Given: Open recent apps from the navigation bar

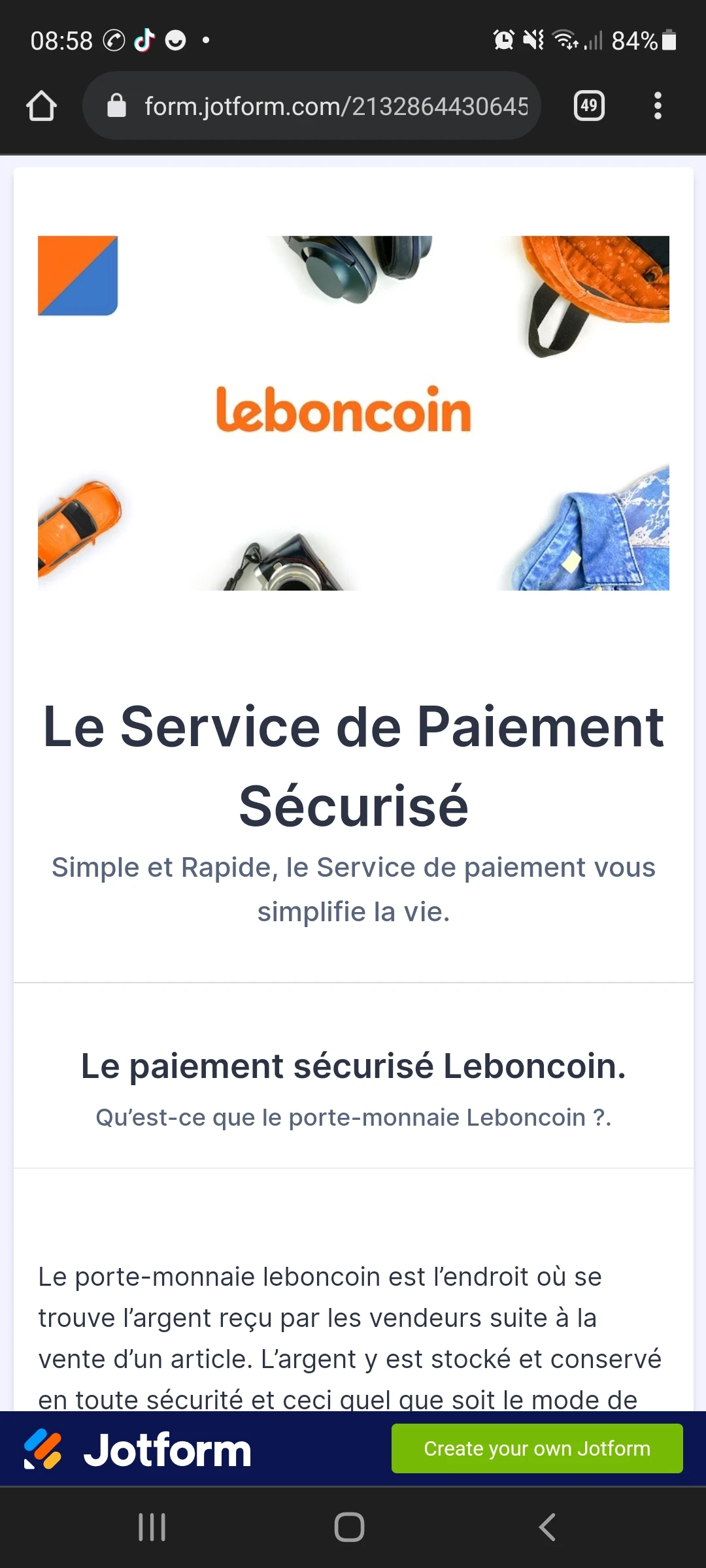Looking at the screenshot, I should point(152,1527).
